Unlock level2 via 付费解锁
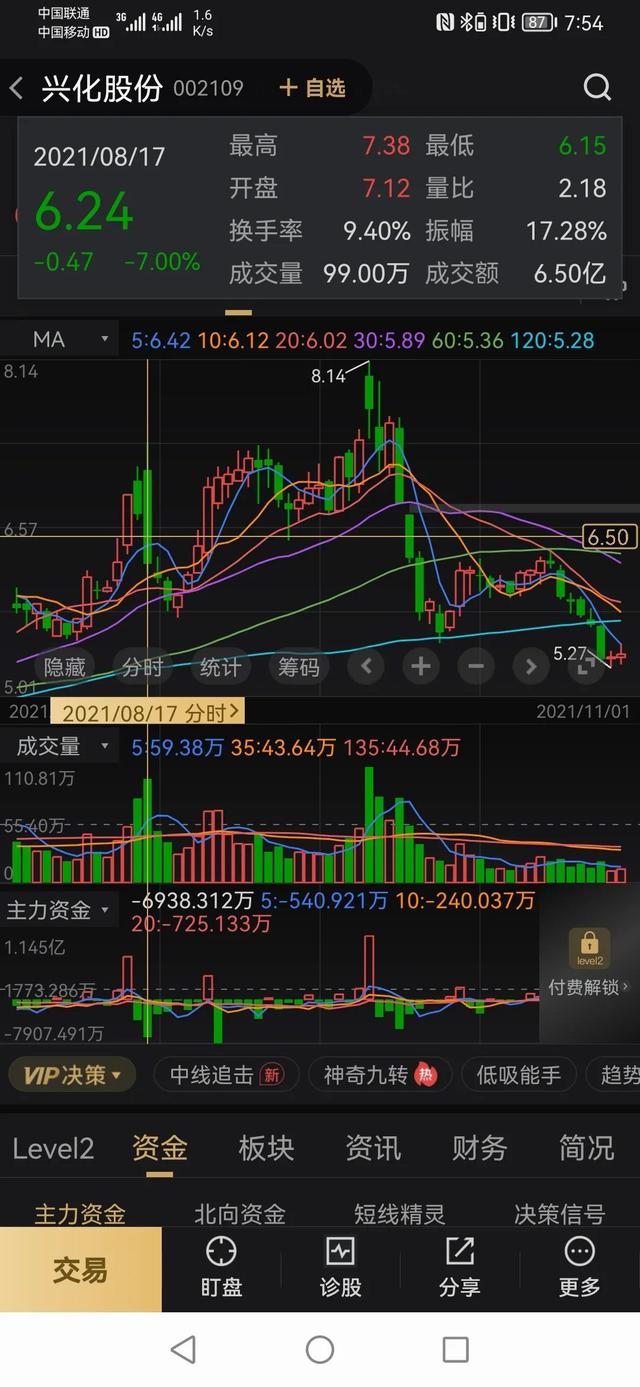Screen dimensions: 640x1387 tap(589, 987)
